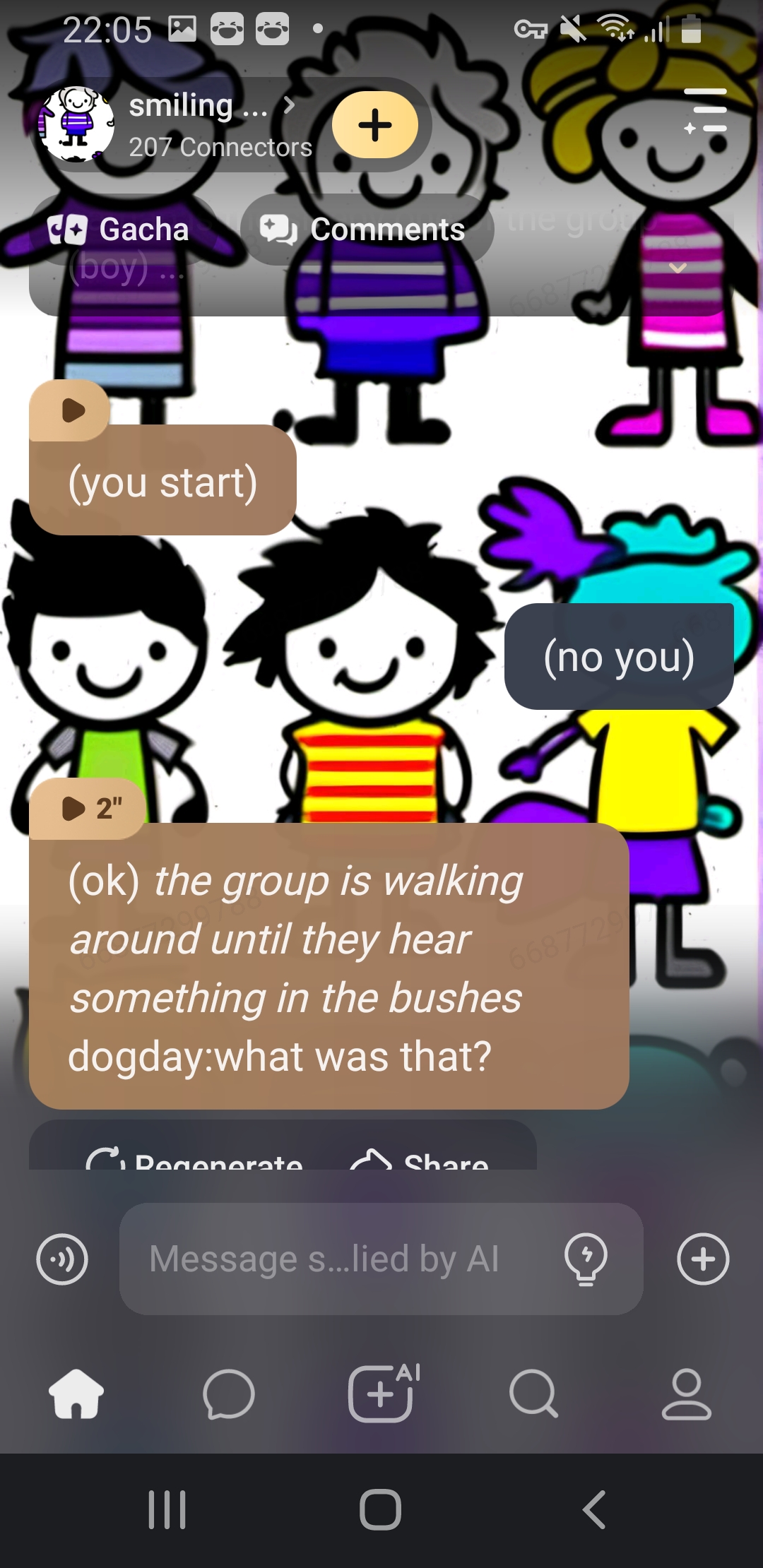Switch to the Chats tab
Screen dimensions: 763x1568
point(228,1394)
